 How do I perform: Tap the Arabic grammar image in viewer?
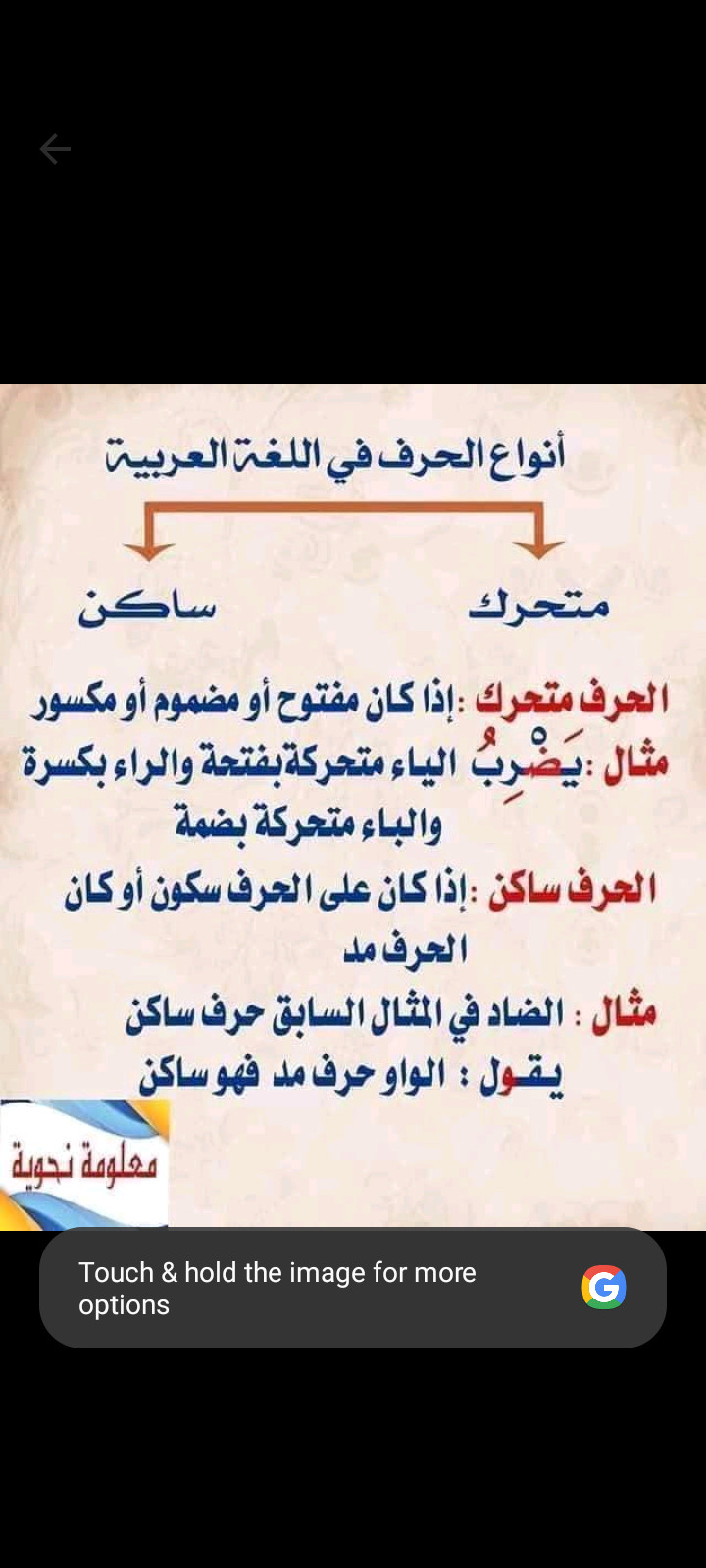click(353, 806)
